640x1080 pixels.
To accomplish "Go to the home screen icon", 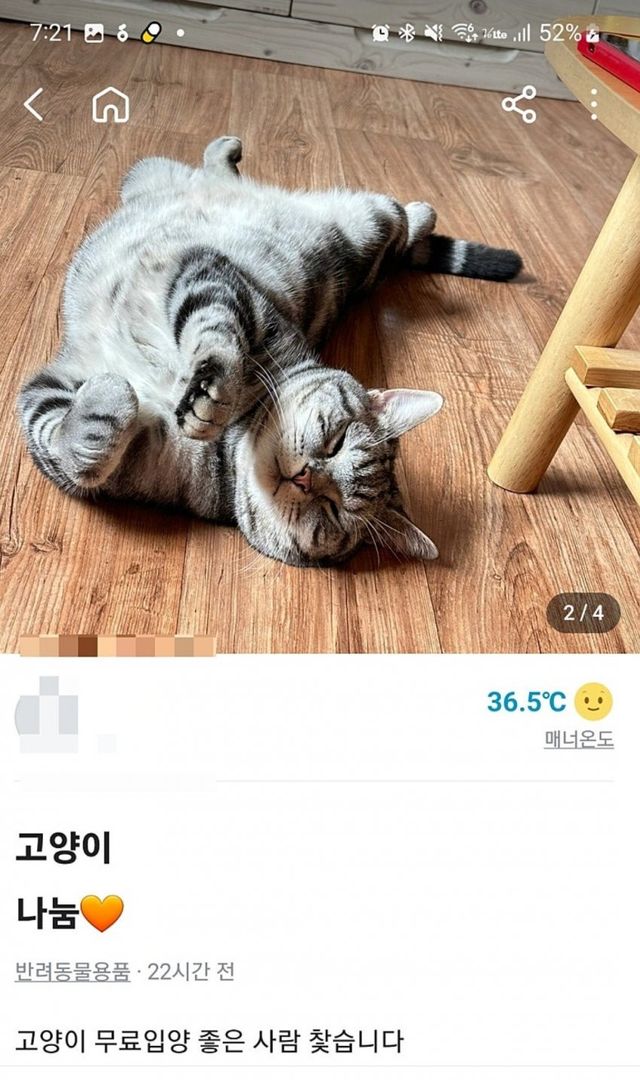I will click(x=111, y=104).
